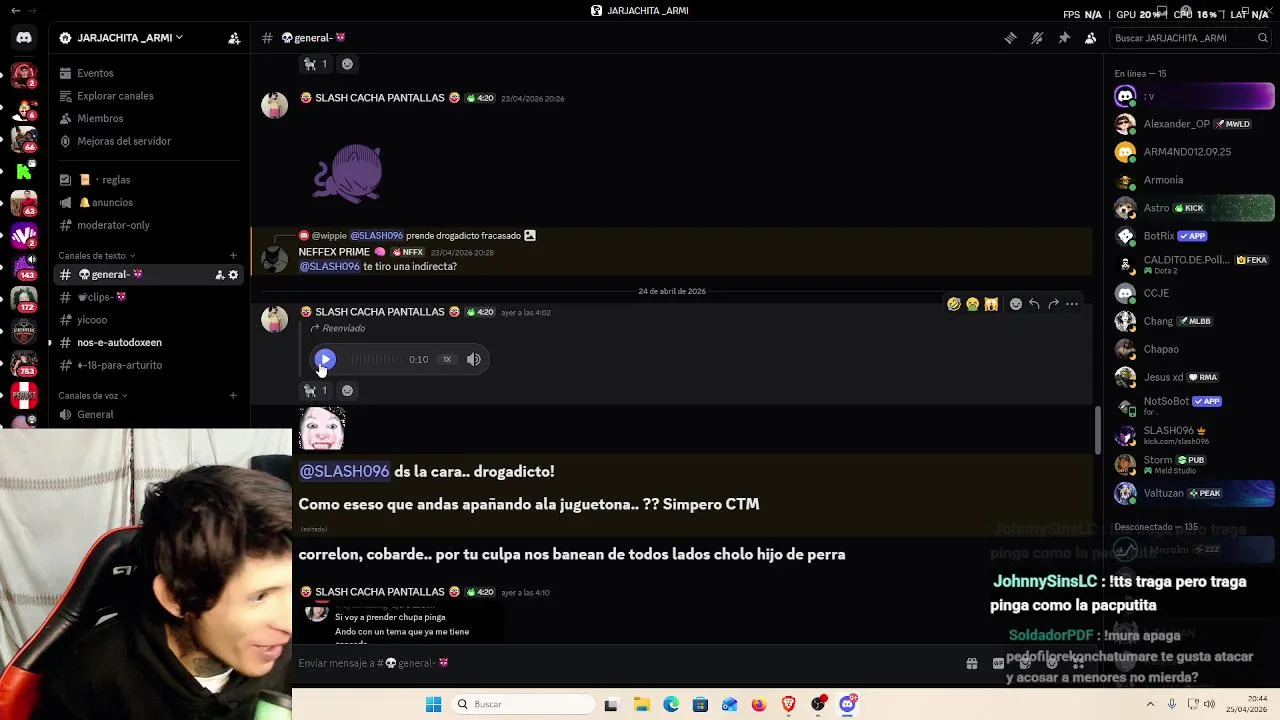Image resolution: width=1280 pixels, height=720 pixels.
Task: Switch to the reglas channel
Action: 115,180
